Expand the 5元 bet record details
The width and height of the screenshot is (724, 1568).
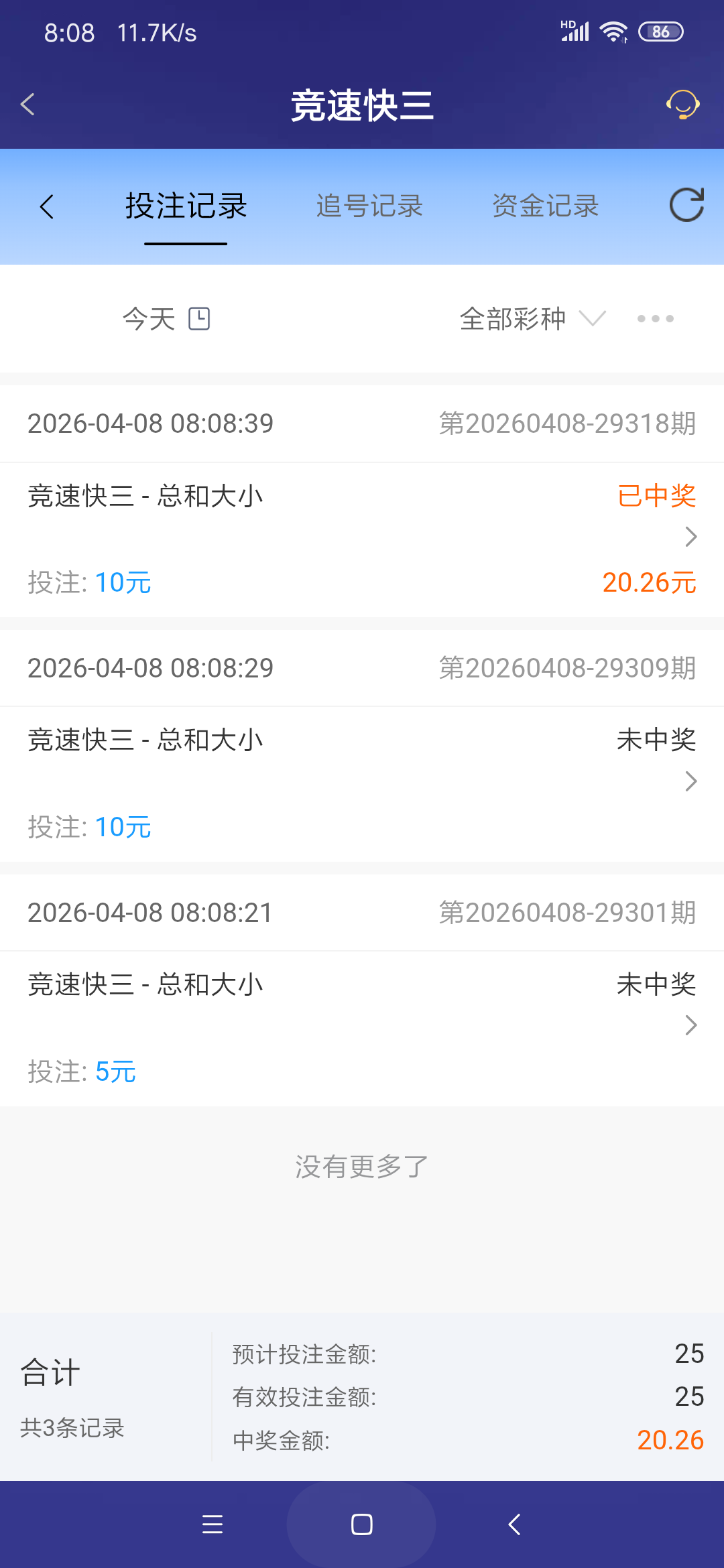[x=690, y=1025]
